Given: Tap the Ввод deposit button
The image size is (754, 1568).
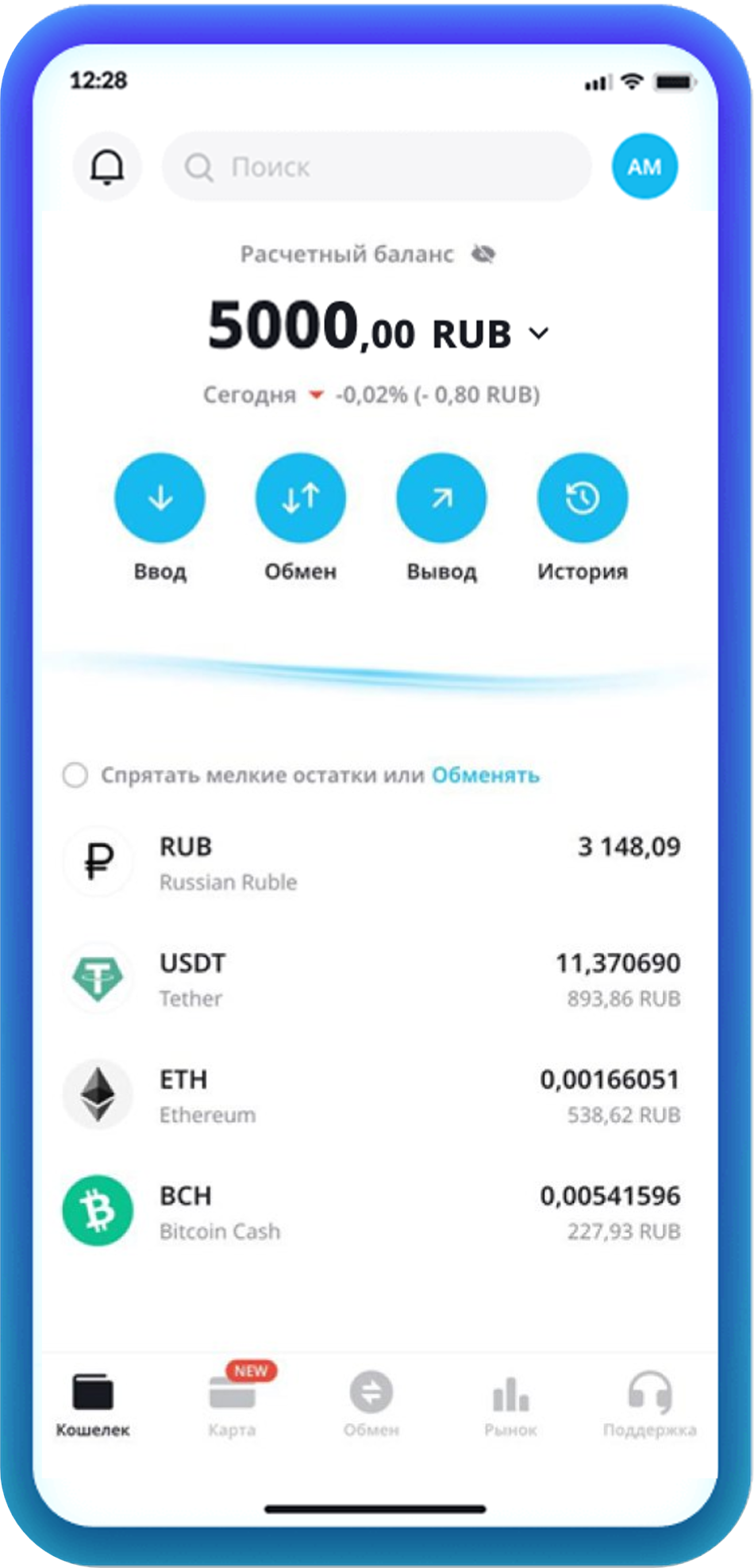Looking at the screenshot, I should [x=160, y=498].
